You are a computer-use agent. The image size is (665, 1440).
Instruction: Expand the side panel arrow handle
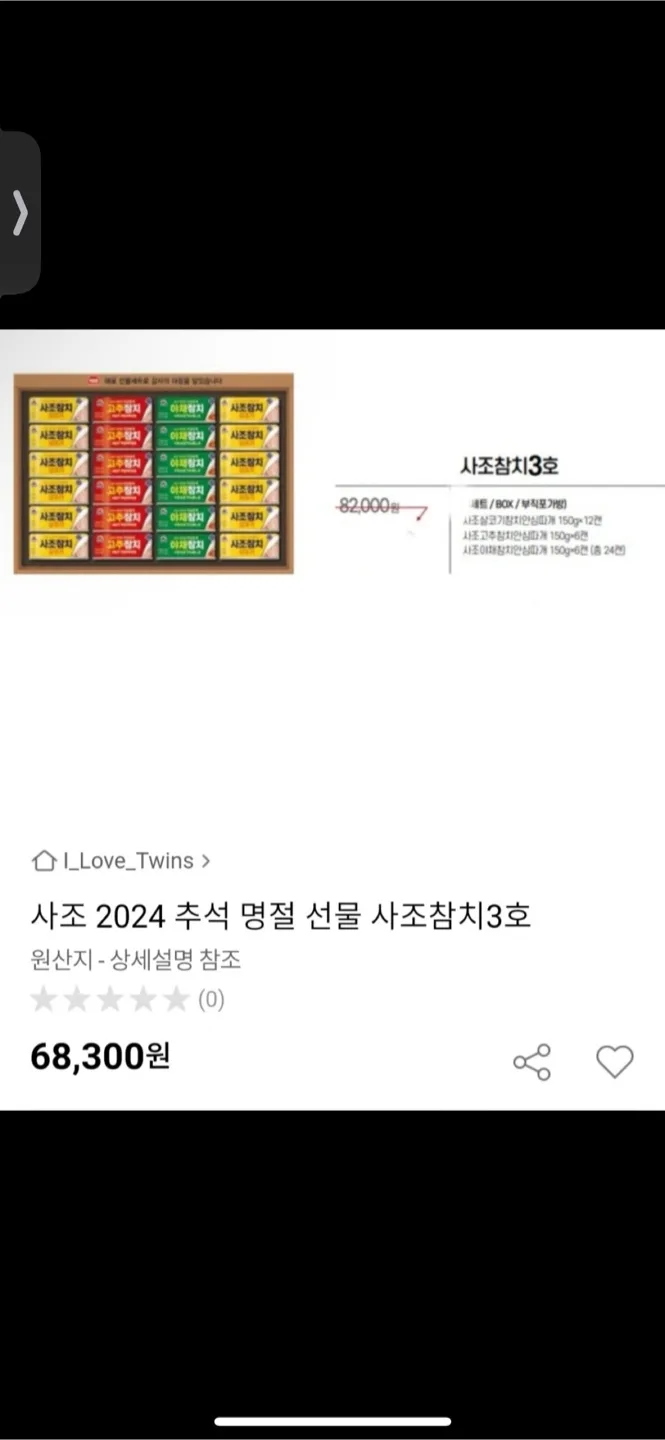pos(19,213)
